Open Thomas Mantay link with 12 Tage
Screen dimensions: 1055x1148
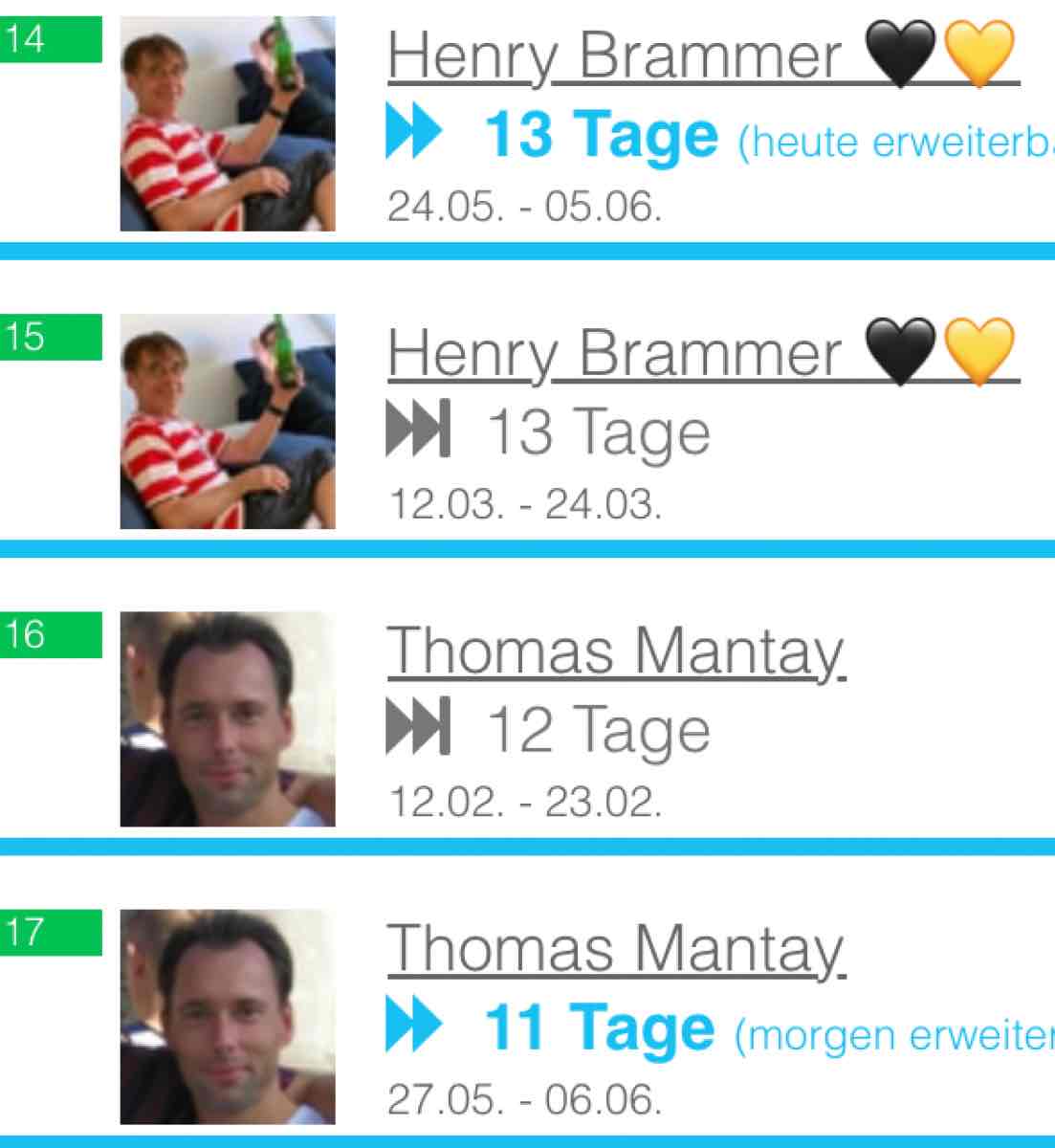coord(615,652)
